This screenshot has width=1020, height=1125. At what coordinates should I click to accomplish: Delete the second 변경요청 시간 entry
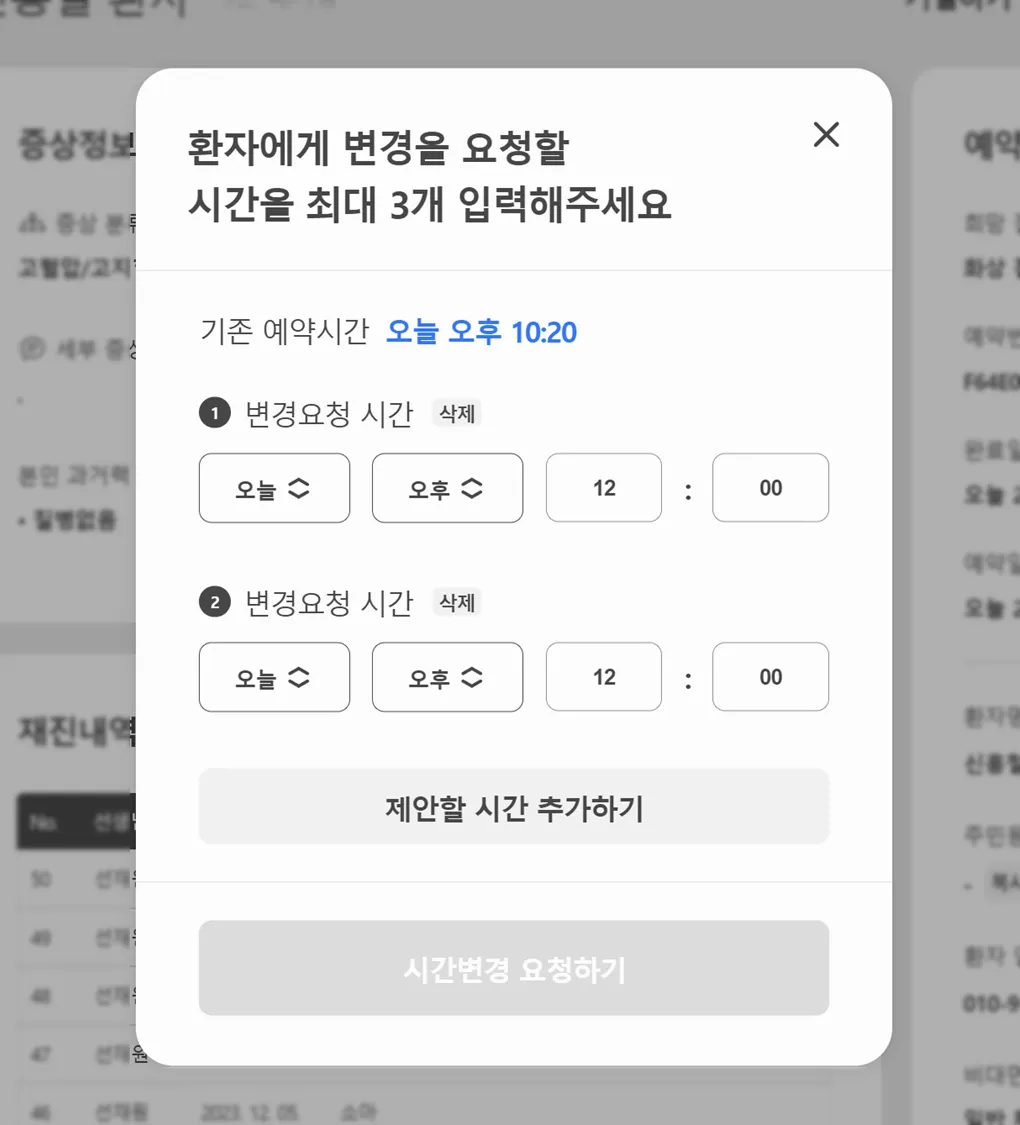pos(457,602)
